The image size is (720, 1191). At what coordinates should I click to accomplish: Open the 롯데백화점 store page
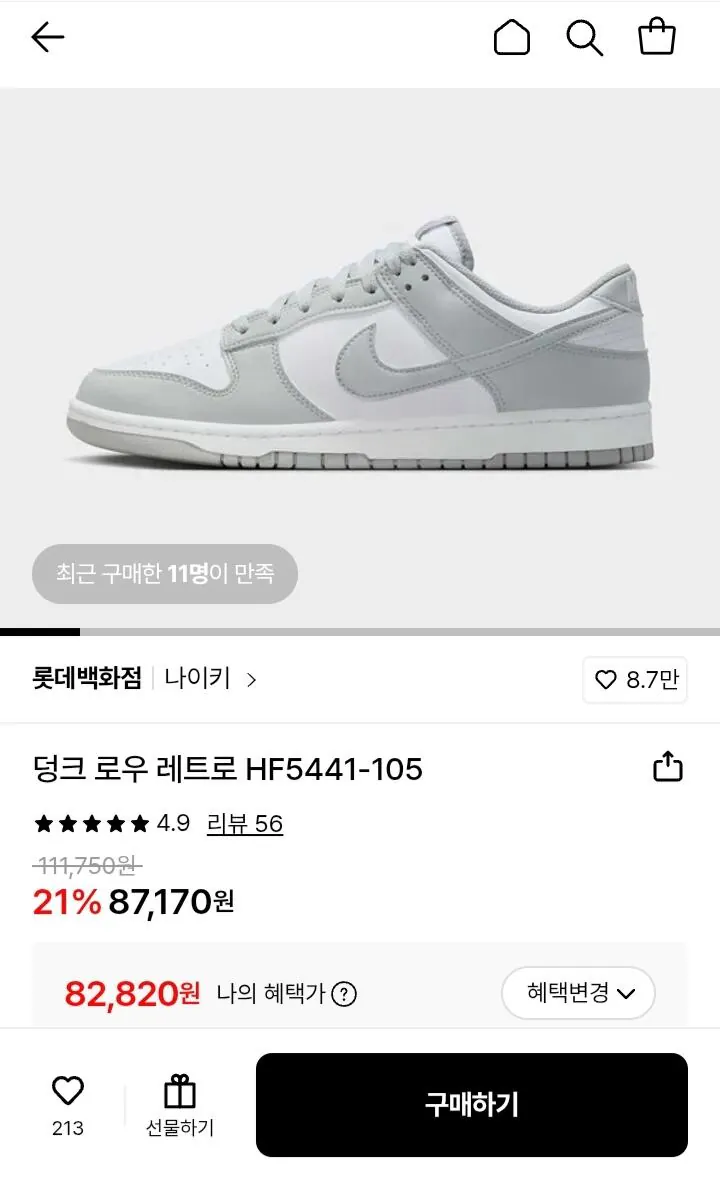[x=86, y=680]
